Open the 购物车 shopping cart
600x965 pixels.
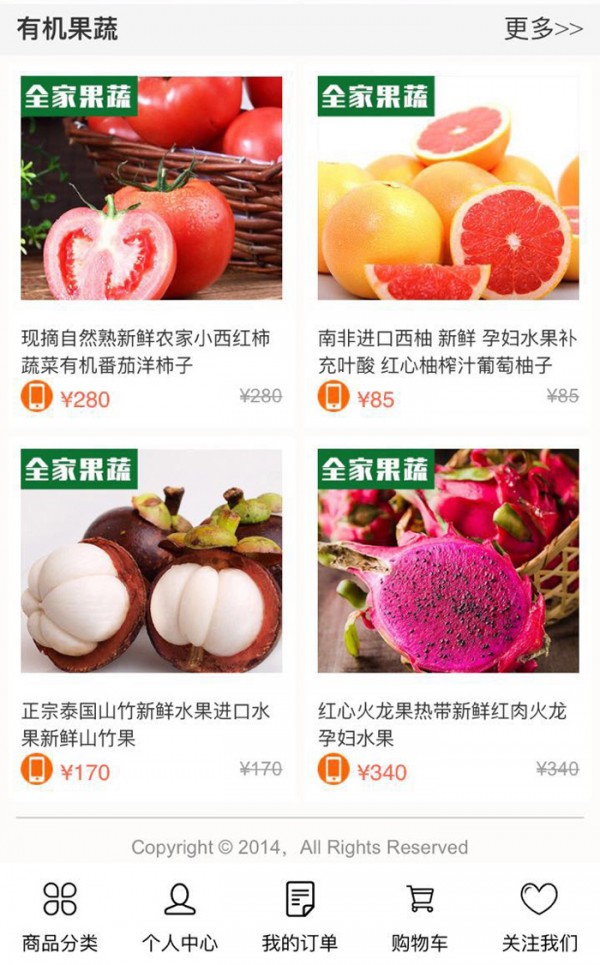(x=420, y=916)
